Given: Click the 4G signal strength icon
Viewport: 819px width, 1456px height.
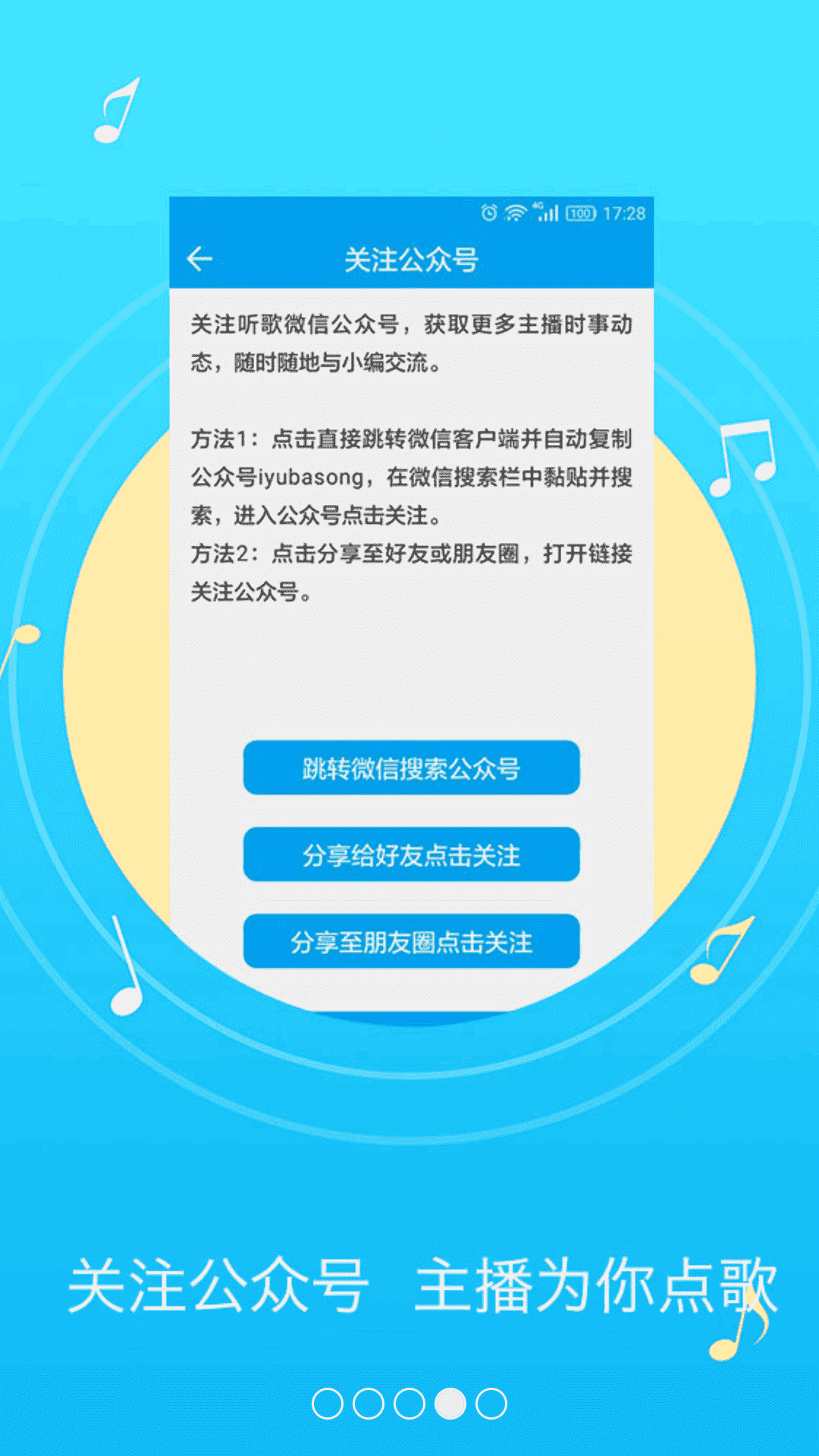Looking at the screenshot, I should [548, 213].
